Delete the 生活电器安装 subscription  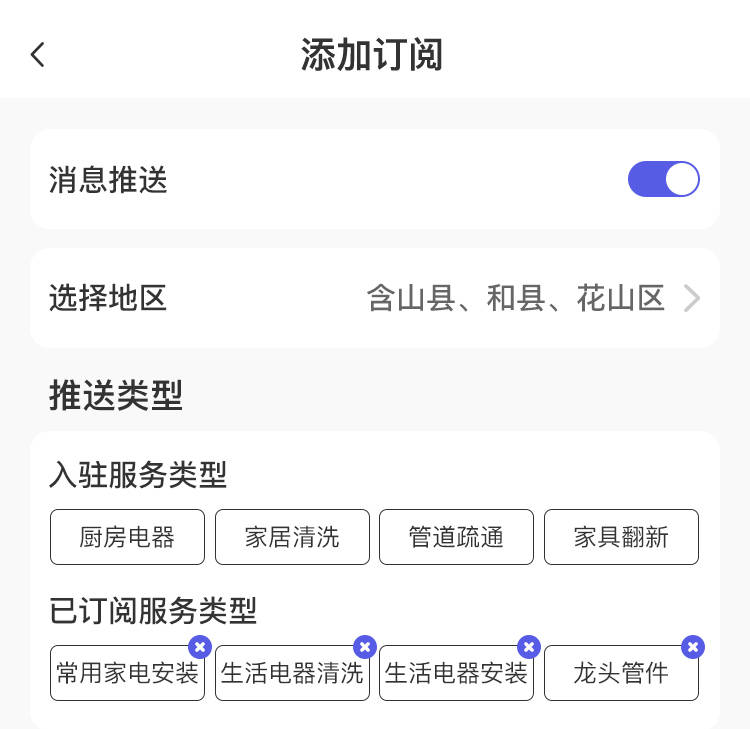click(x=529, y=647)
